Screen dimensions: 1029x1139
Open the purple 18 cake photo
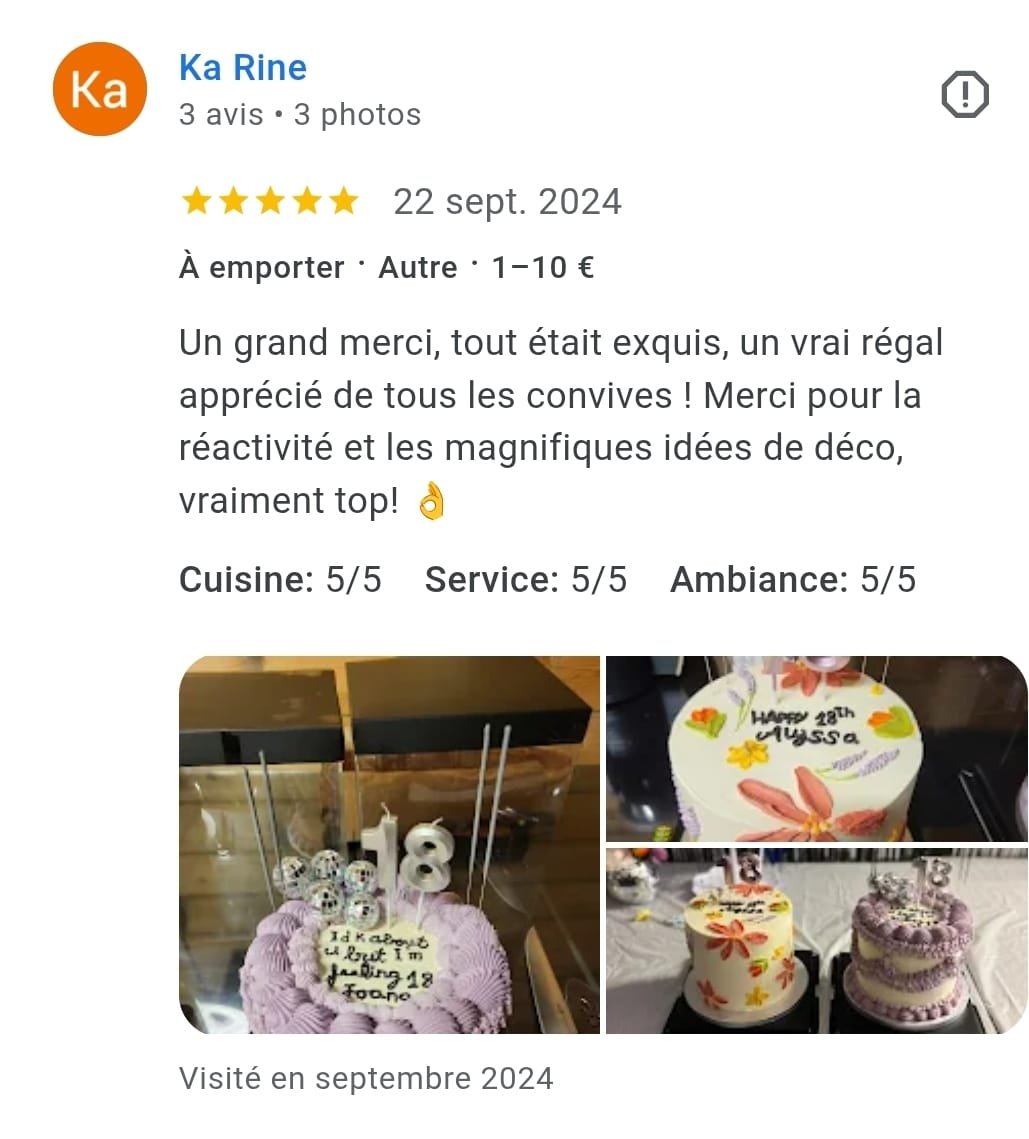tap(389, 845)
